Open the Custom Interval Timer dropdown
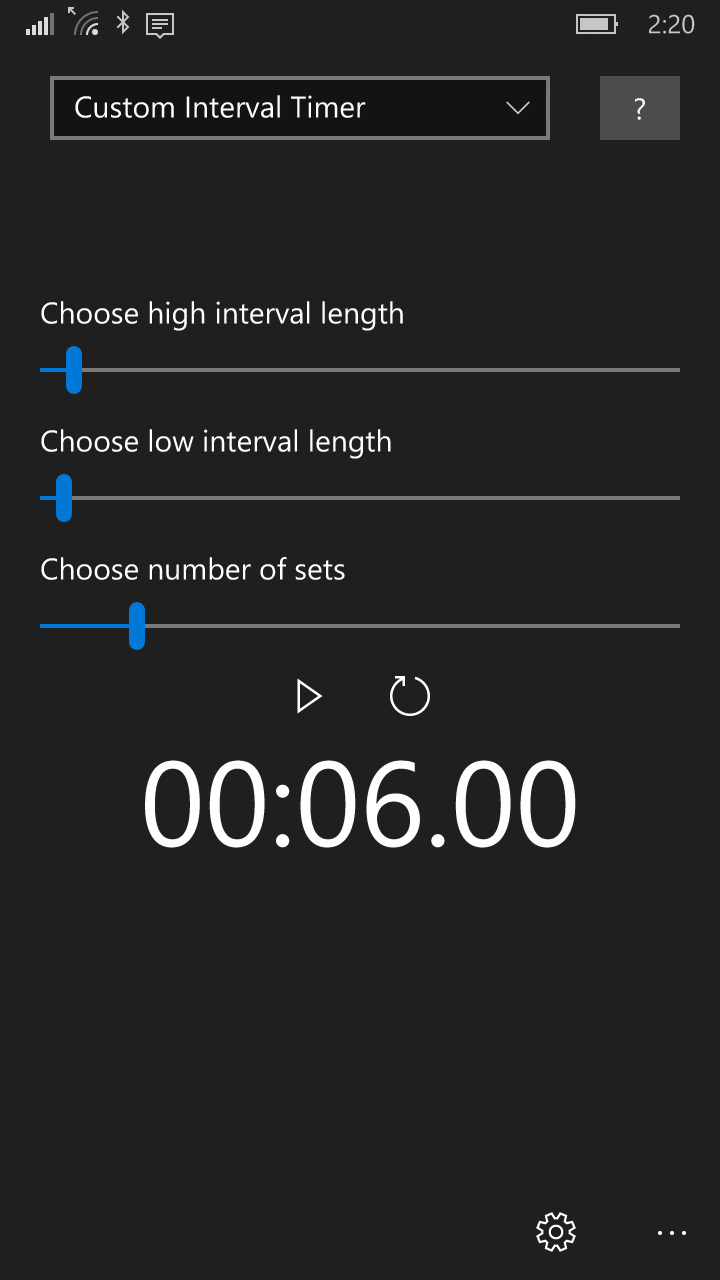 point(300,107)
